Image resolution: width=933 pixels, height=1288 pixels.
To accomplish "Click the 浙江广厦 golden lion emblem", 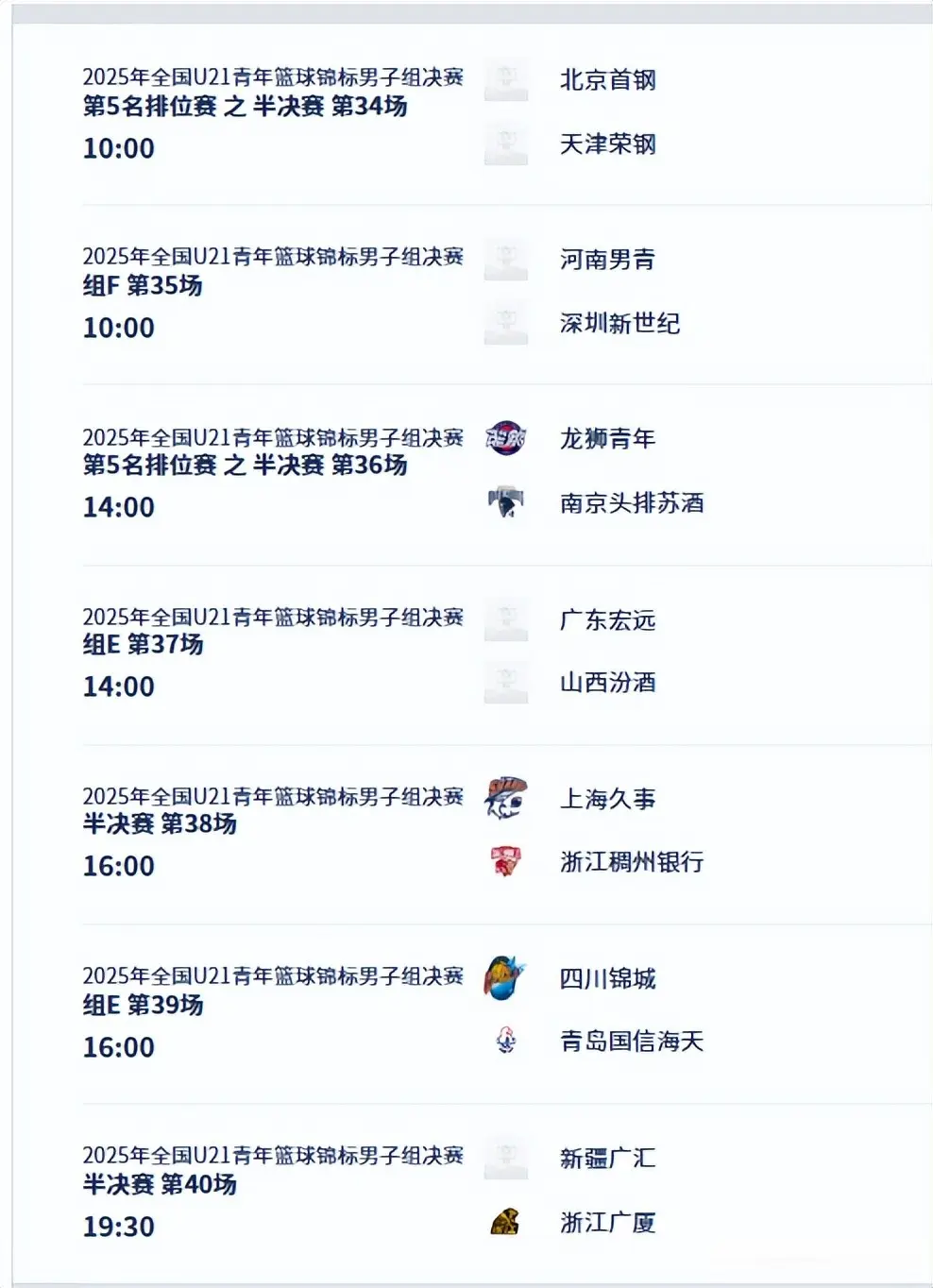I will 503,1224.
